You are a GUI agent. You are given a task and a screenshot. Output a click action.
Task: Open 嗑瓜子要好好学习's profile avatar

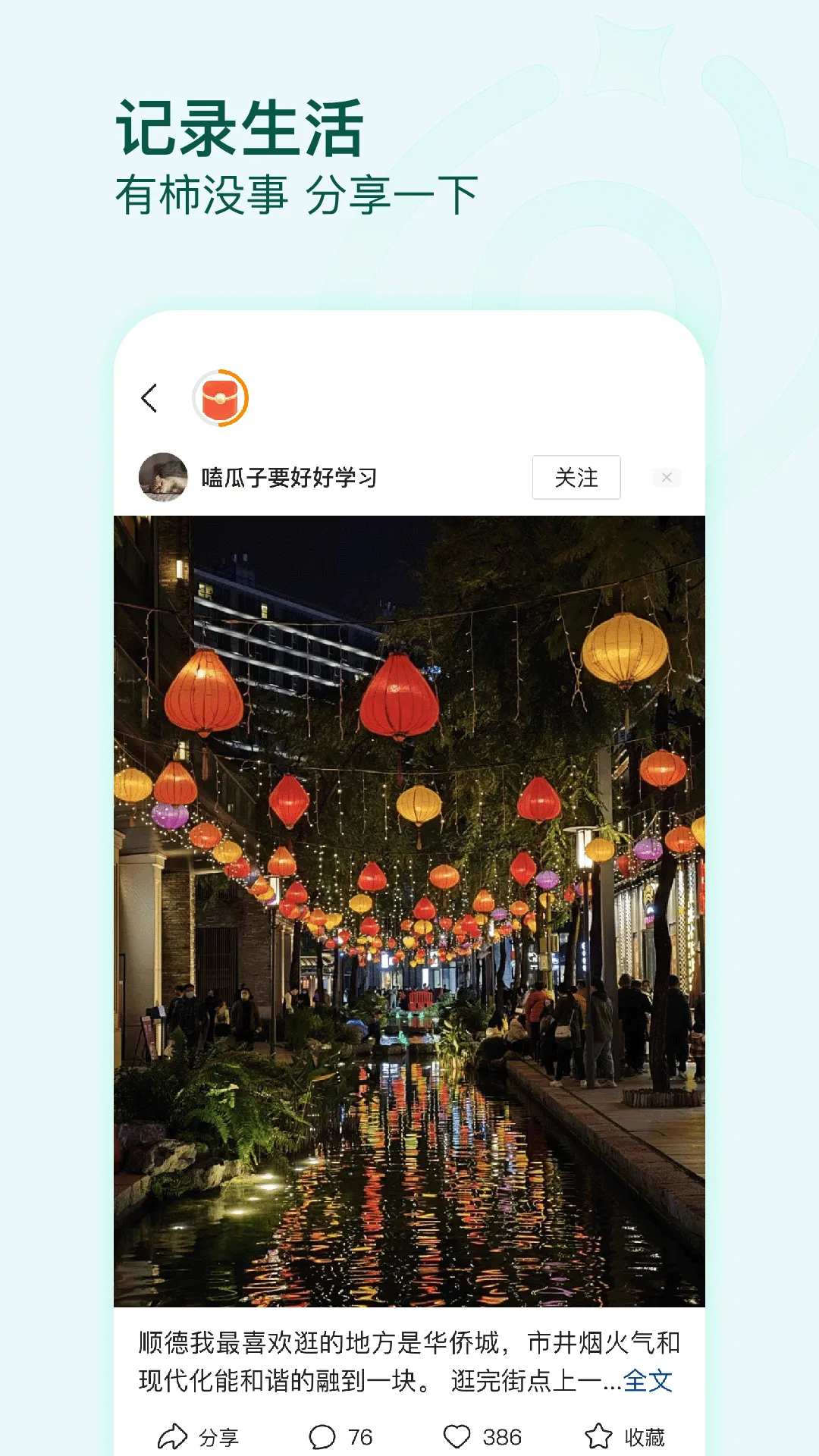click(163, 478)
